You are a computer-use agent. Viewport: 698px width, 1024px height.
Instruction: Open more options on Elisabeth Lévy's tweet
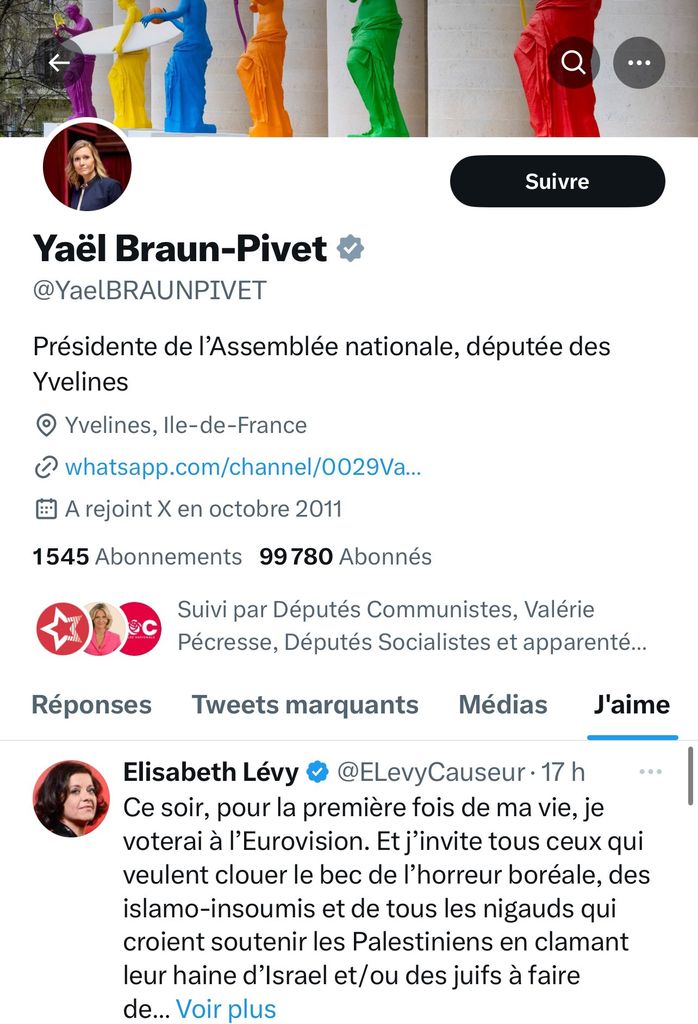[650, 772]
